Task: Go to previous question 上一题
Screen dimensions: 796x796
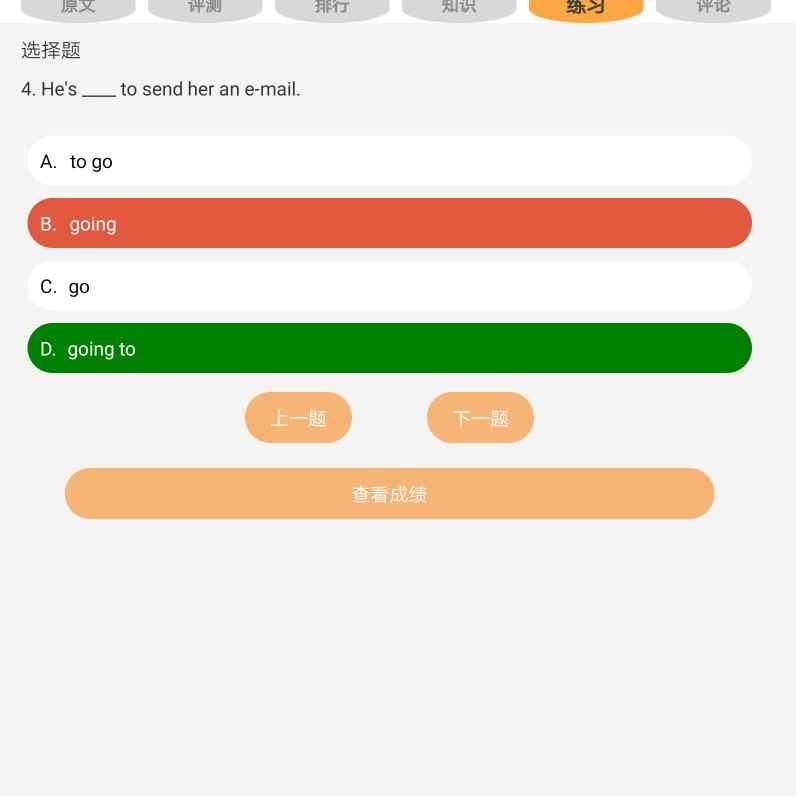Action: click(298, 417)
